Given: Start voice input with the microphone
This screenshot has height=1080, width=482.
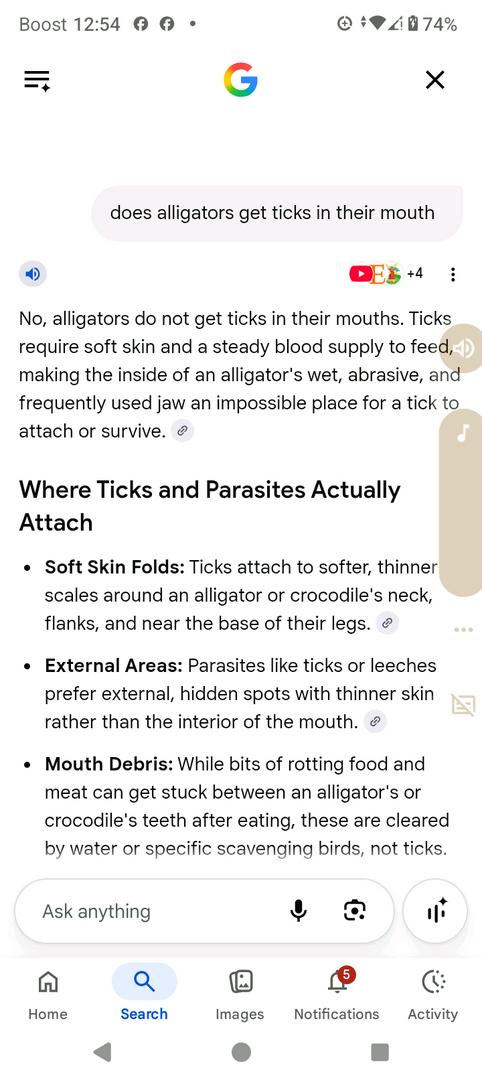Looking at the screenshot, I should [x=298, y=911].
